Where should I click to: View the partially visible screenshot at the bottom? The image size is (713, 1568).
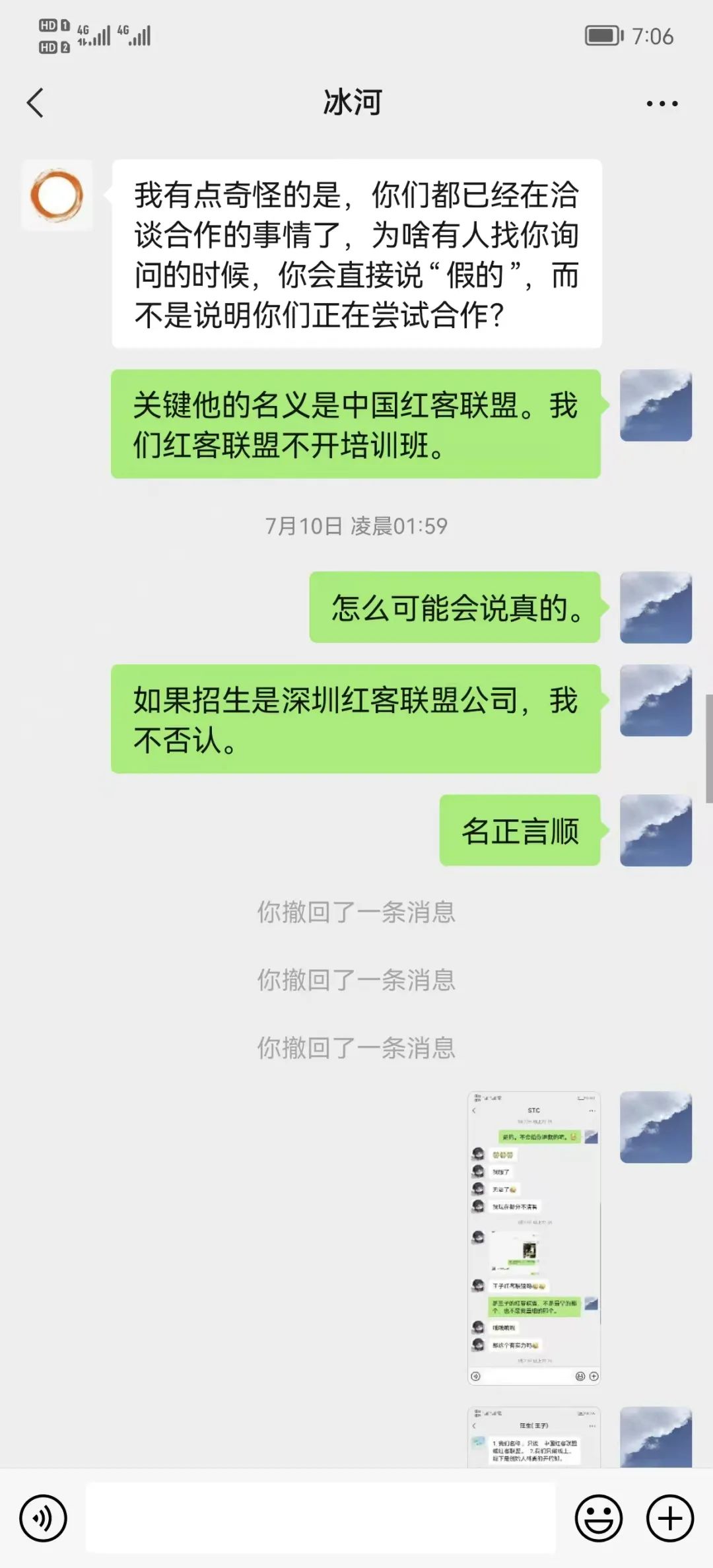pos(533,1437)
